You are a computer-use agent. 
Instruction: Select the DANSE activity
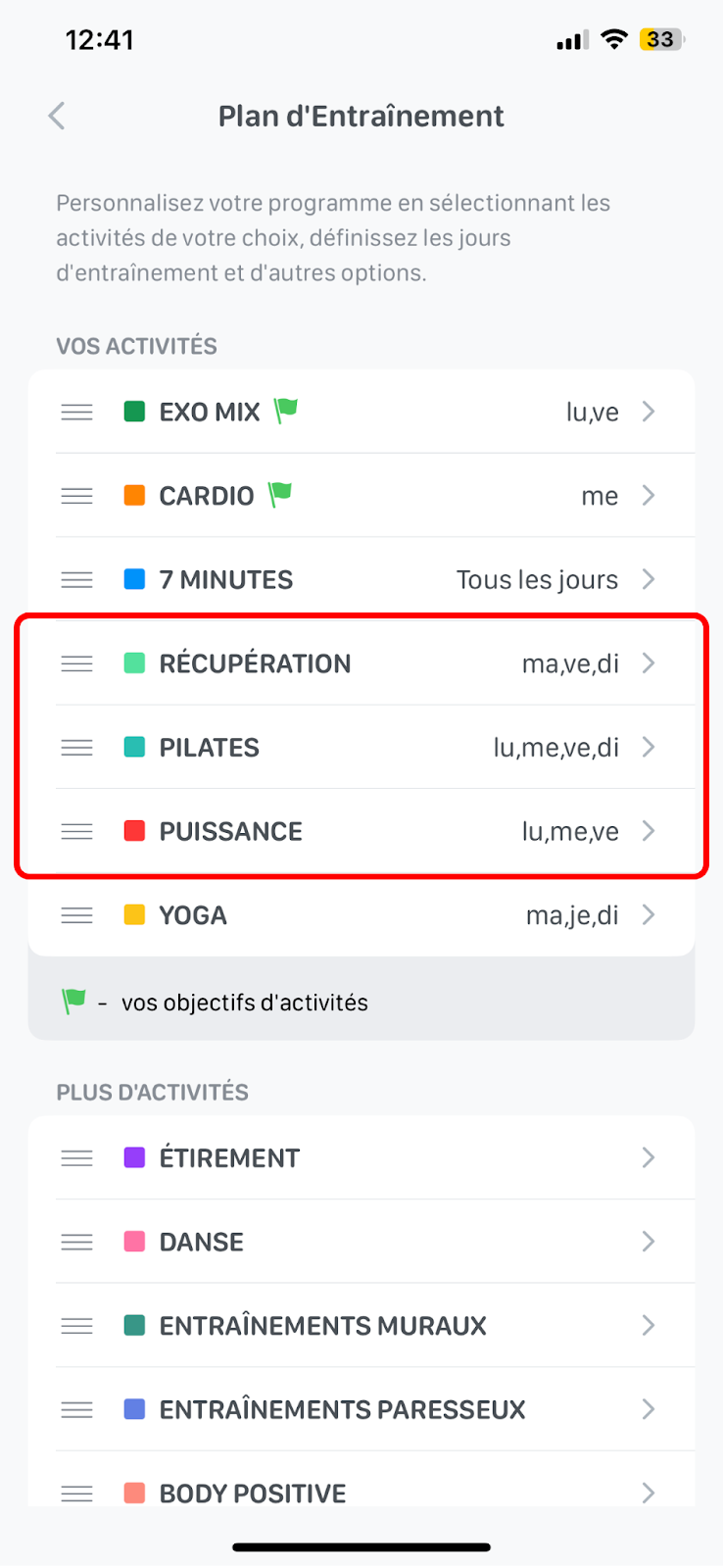tap(361, 1243)
